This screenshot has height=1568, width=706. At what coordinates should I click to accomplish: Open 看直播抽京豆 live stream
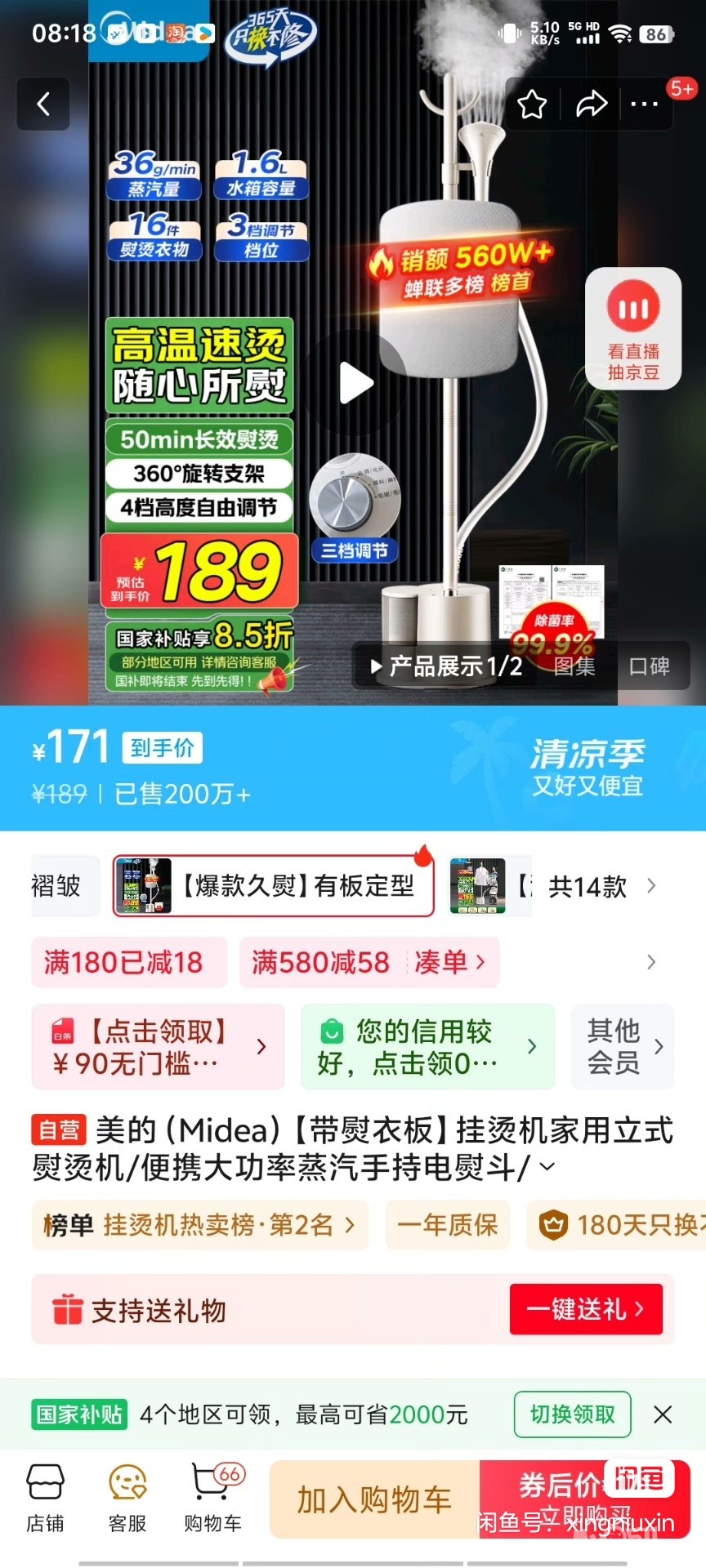point(633,328)
